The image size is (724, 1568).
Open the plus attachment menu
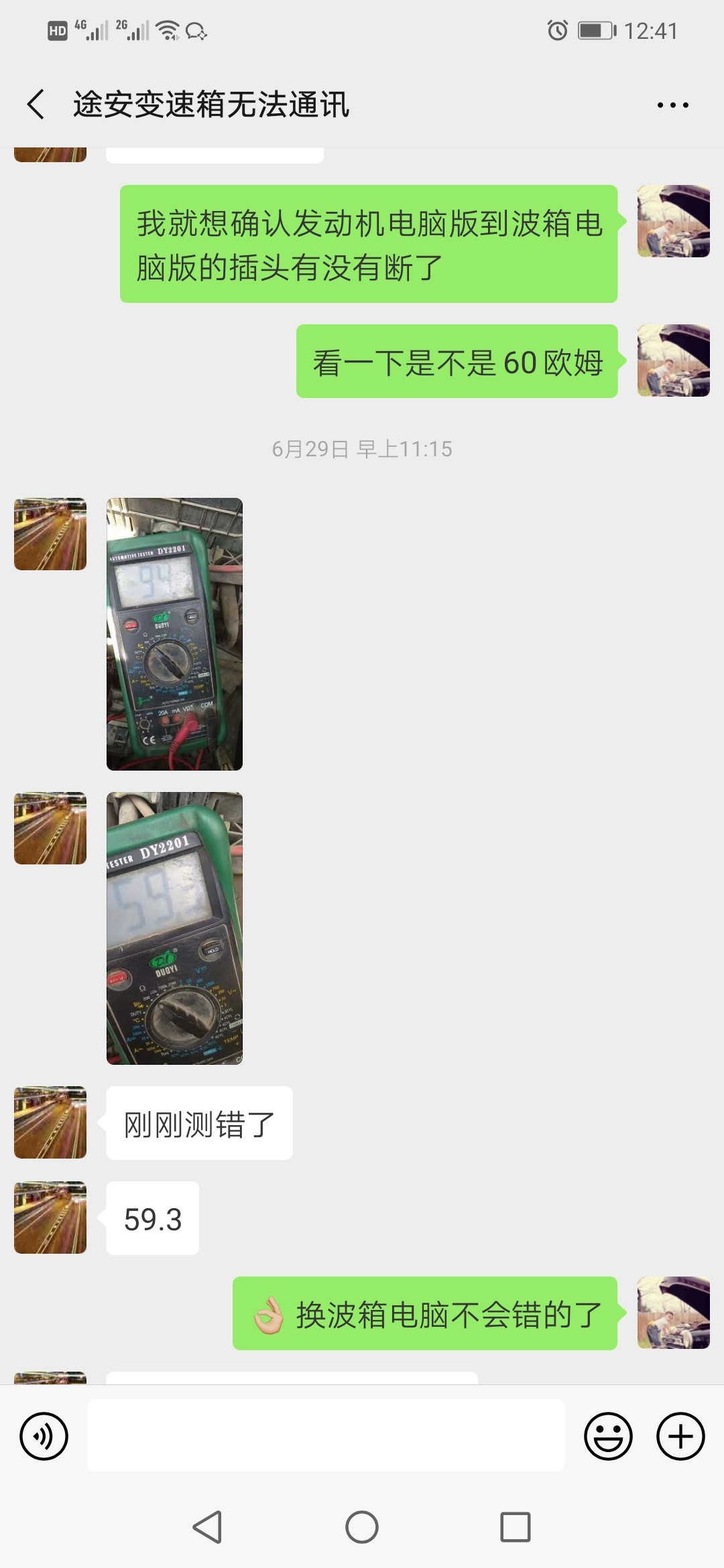point(680,1436)
